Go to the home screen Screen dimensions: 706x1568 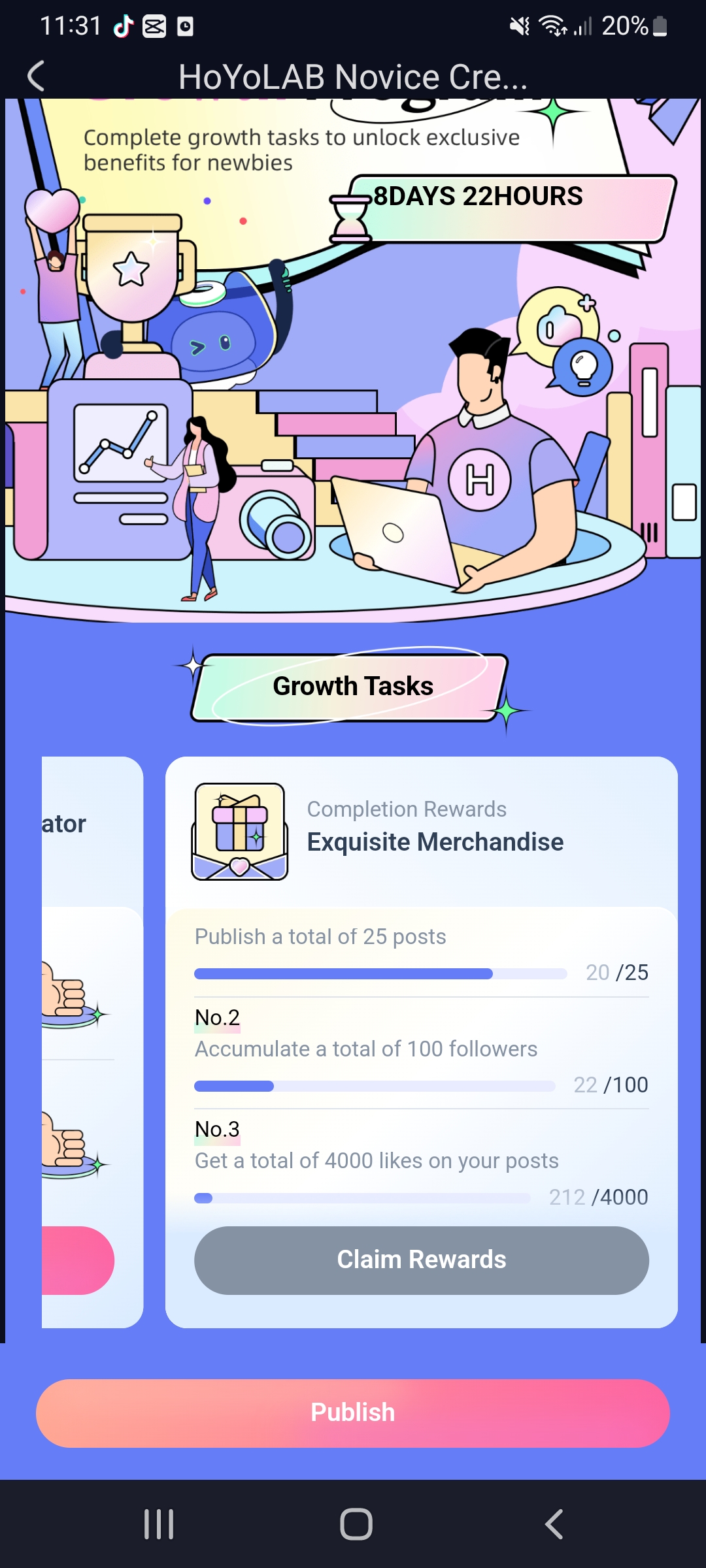coord(356,1524)
